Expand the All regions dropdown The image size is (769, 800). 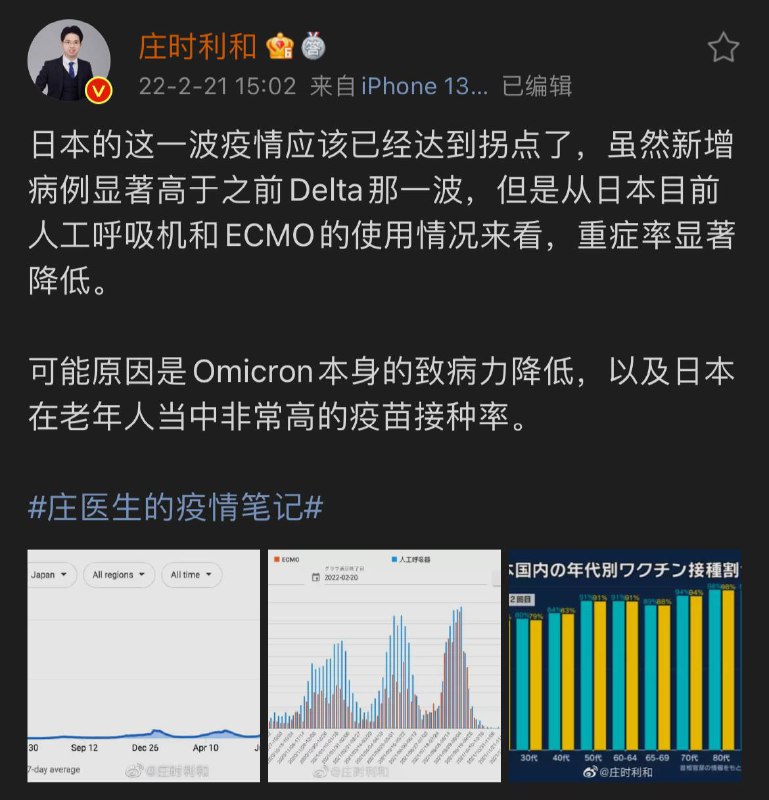(x=119, y=575)
